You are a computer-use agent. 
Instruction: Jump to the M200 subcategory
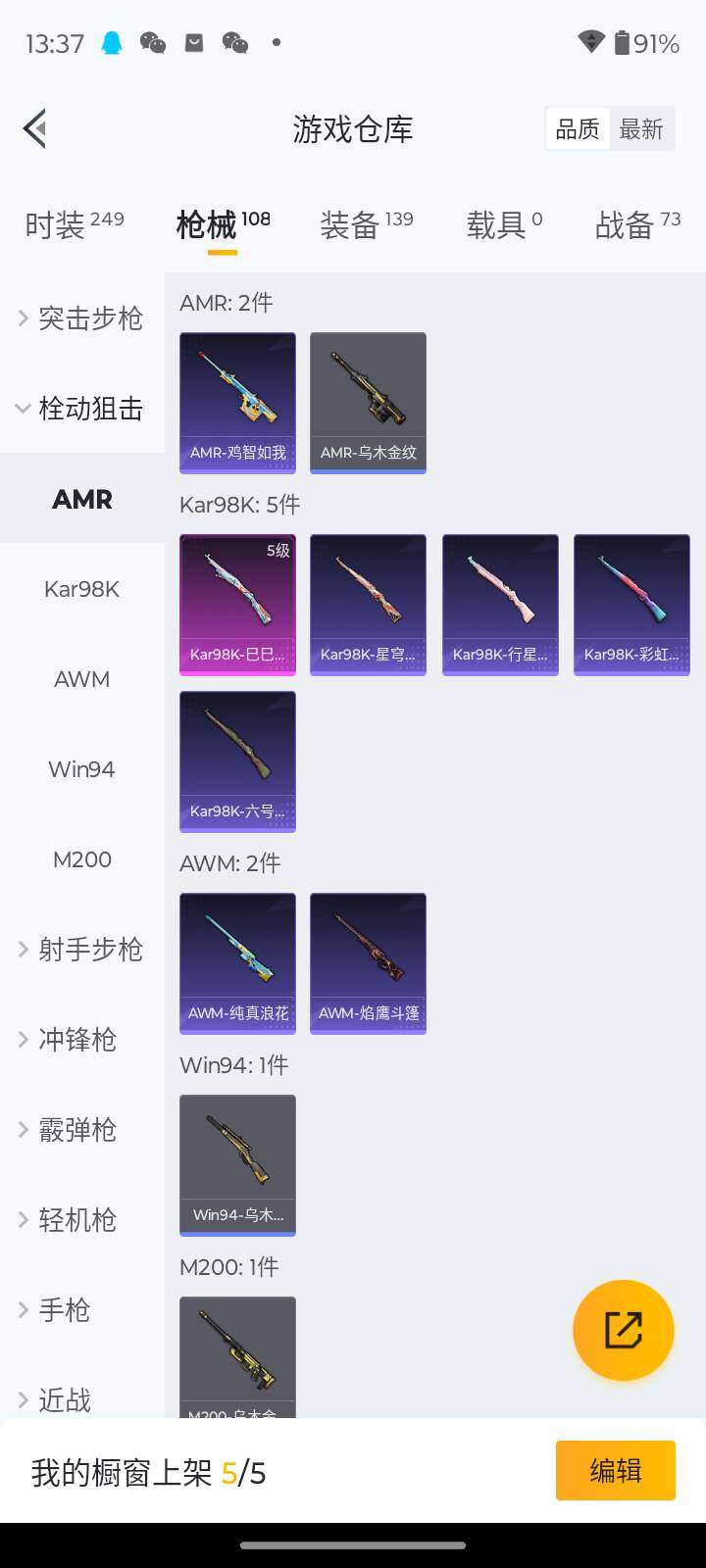point(82,859)
